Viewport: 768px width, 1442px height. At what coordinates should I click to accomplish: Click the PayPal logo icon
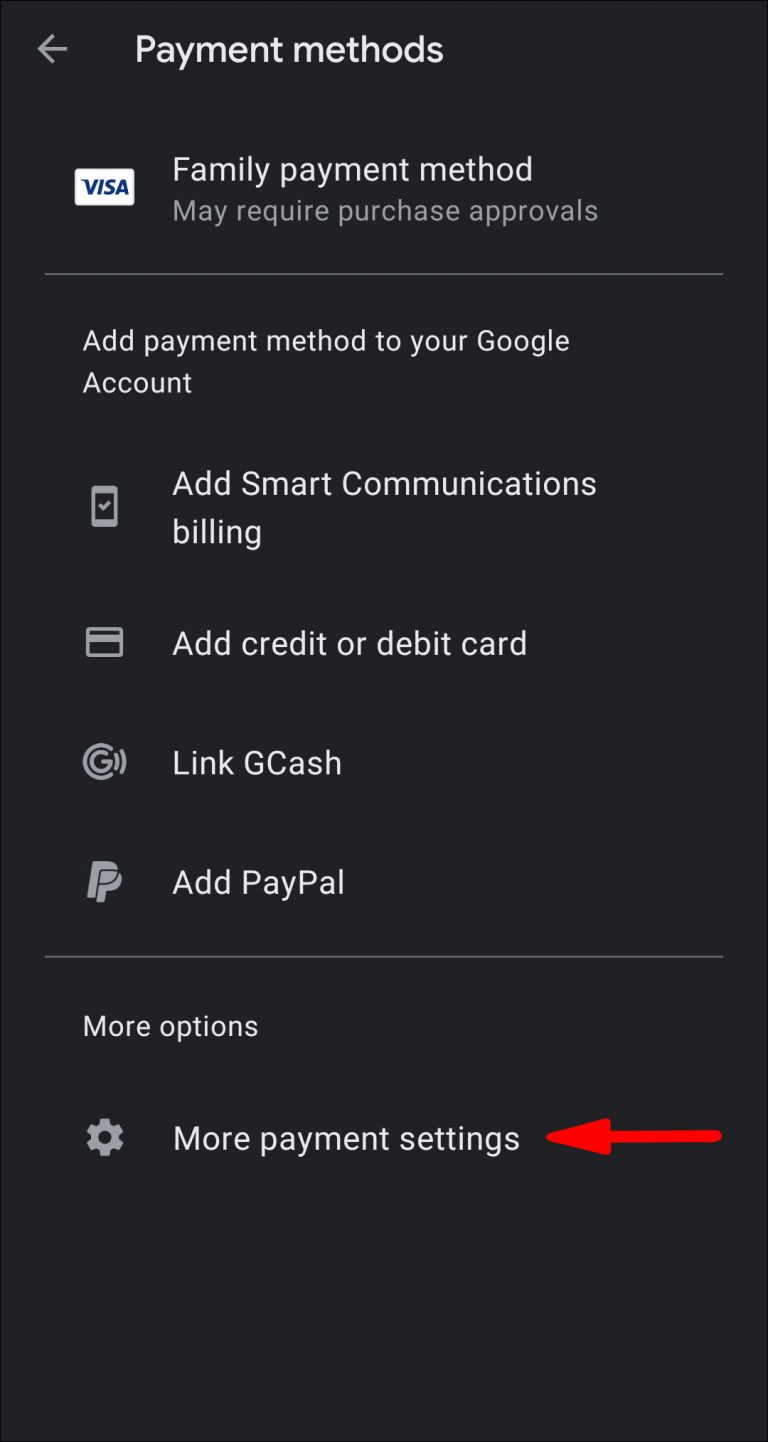coord(104,882)
